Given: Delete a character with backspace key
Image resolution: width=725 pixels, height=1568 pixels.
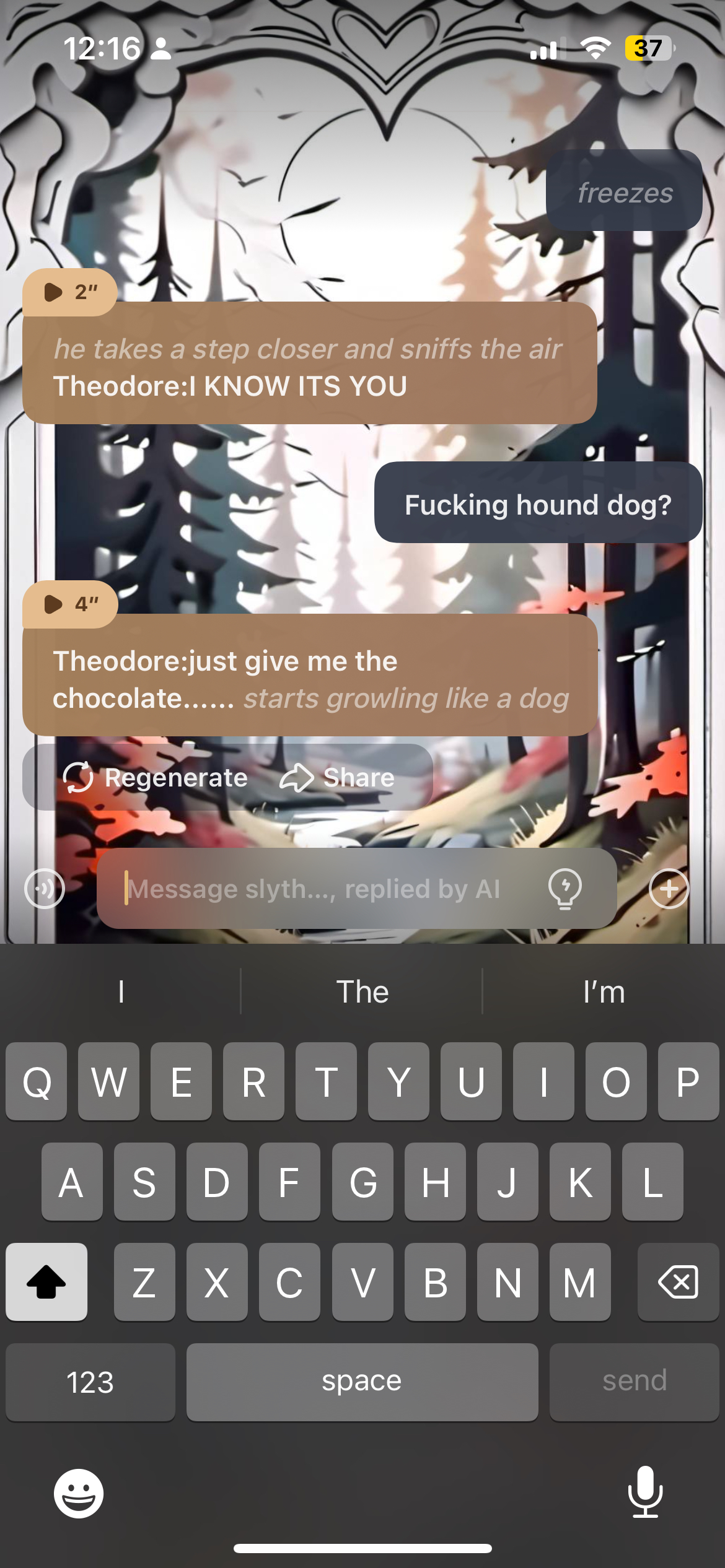Looking at the screenshot, I should point(678,1282).
